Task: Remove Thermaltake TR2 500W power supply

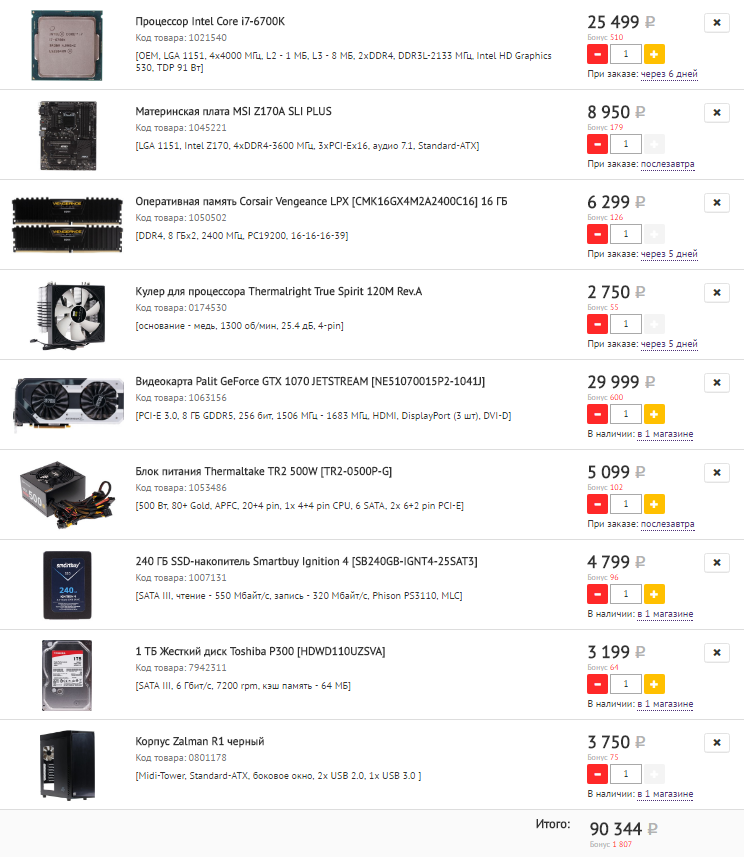Action: (717, 473)
